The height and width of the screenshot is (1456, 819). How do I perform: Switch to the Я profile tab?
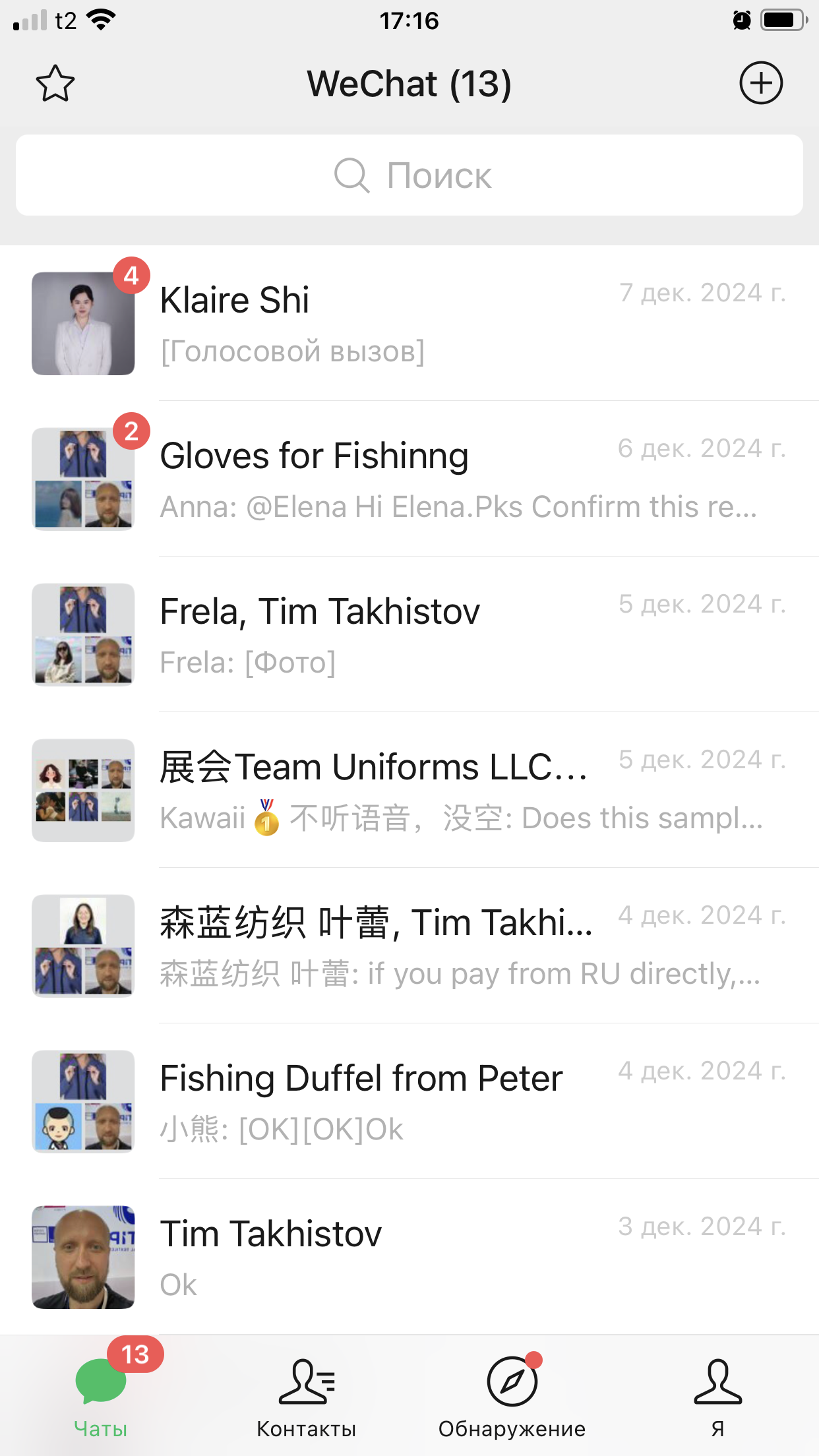click(x=717, y=1395)
